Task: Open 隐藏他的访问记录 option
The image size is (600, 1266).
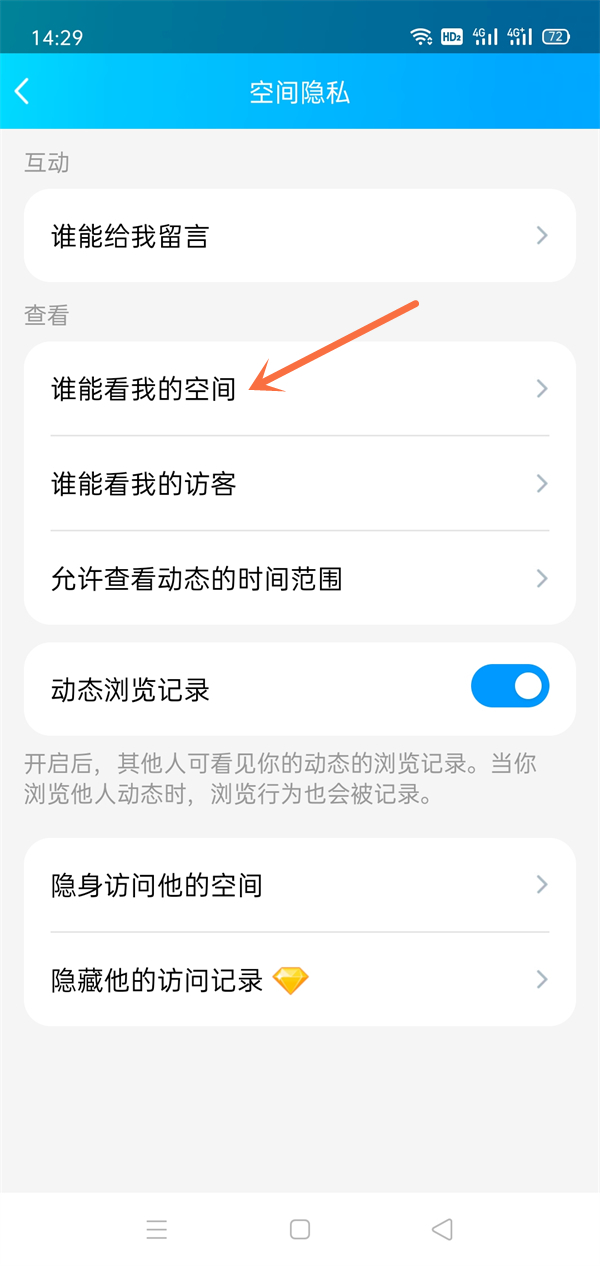Action: pos(300,979)
